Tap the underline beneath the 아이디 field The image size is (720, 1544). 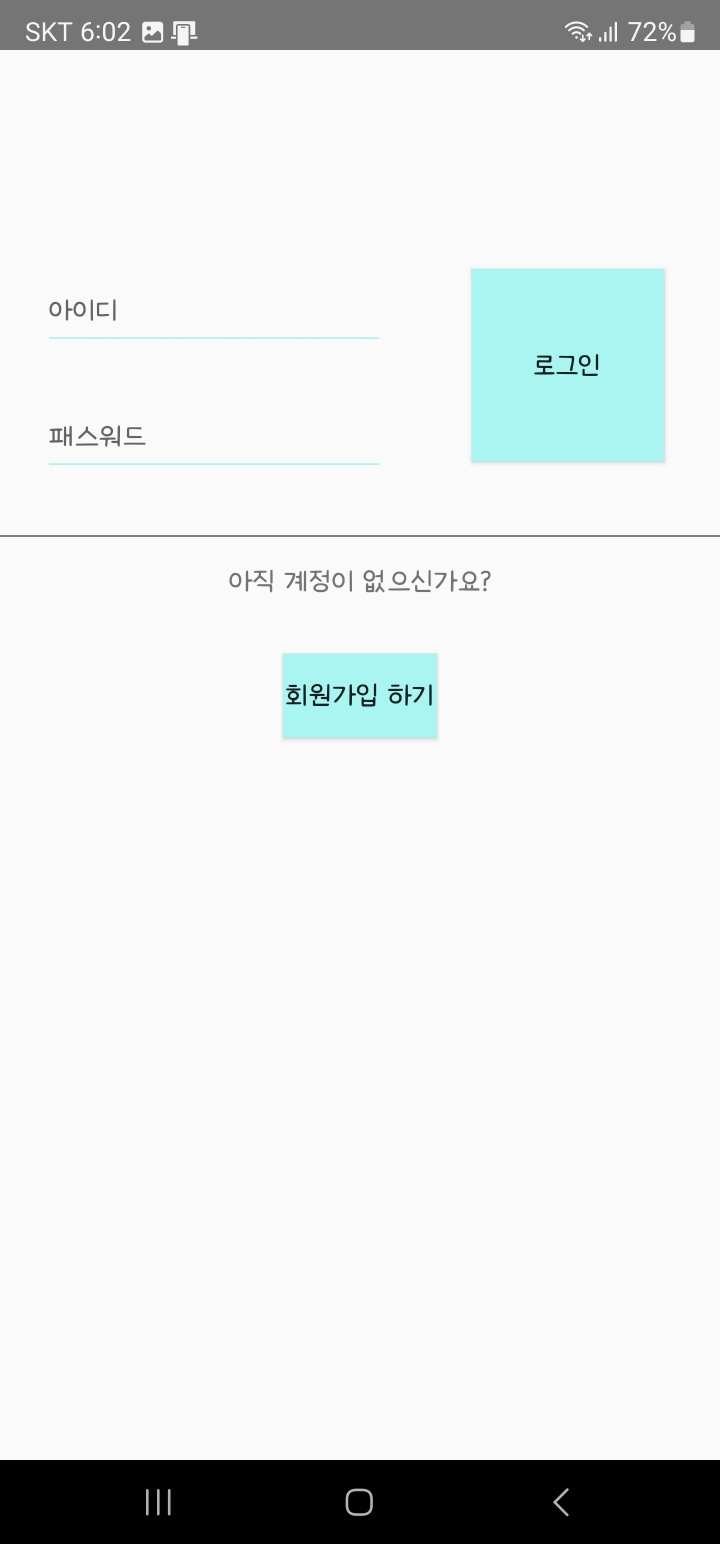pos(214,341)
